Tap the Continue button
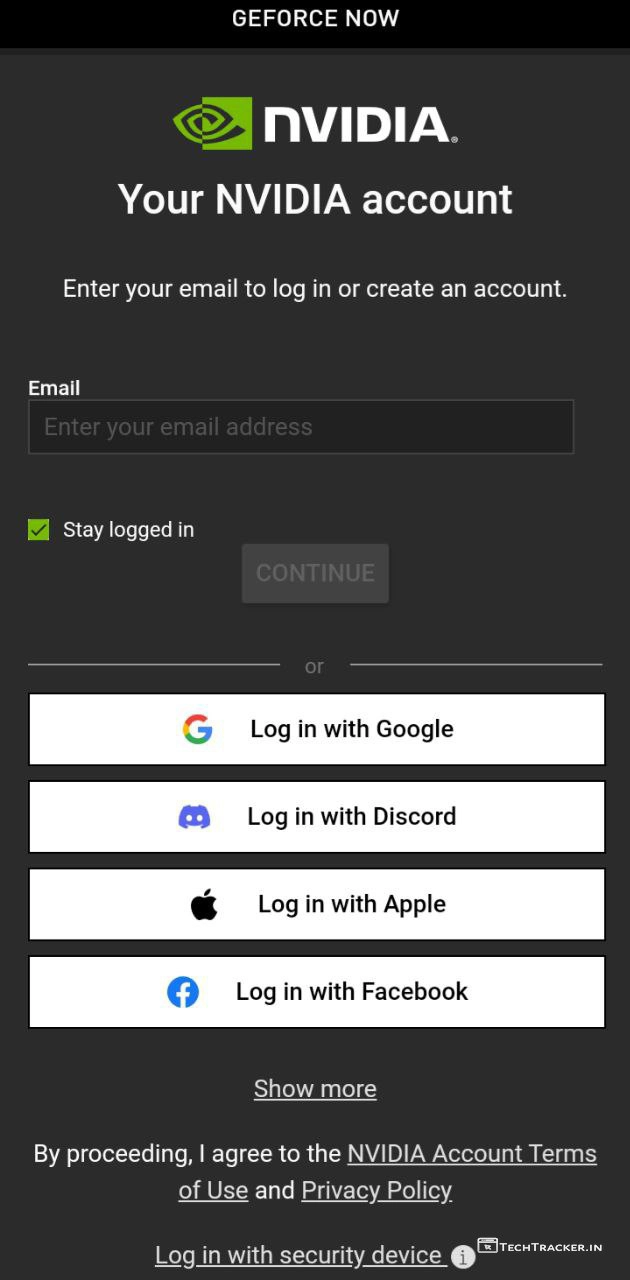630x1280 pixels. coord(315,573)
